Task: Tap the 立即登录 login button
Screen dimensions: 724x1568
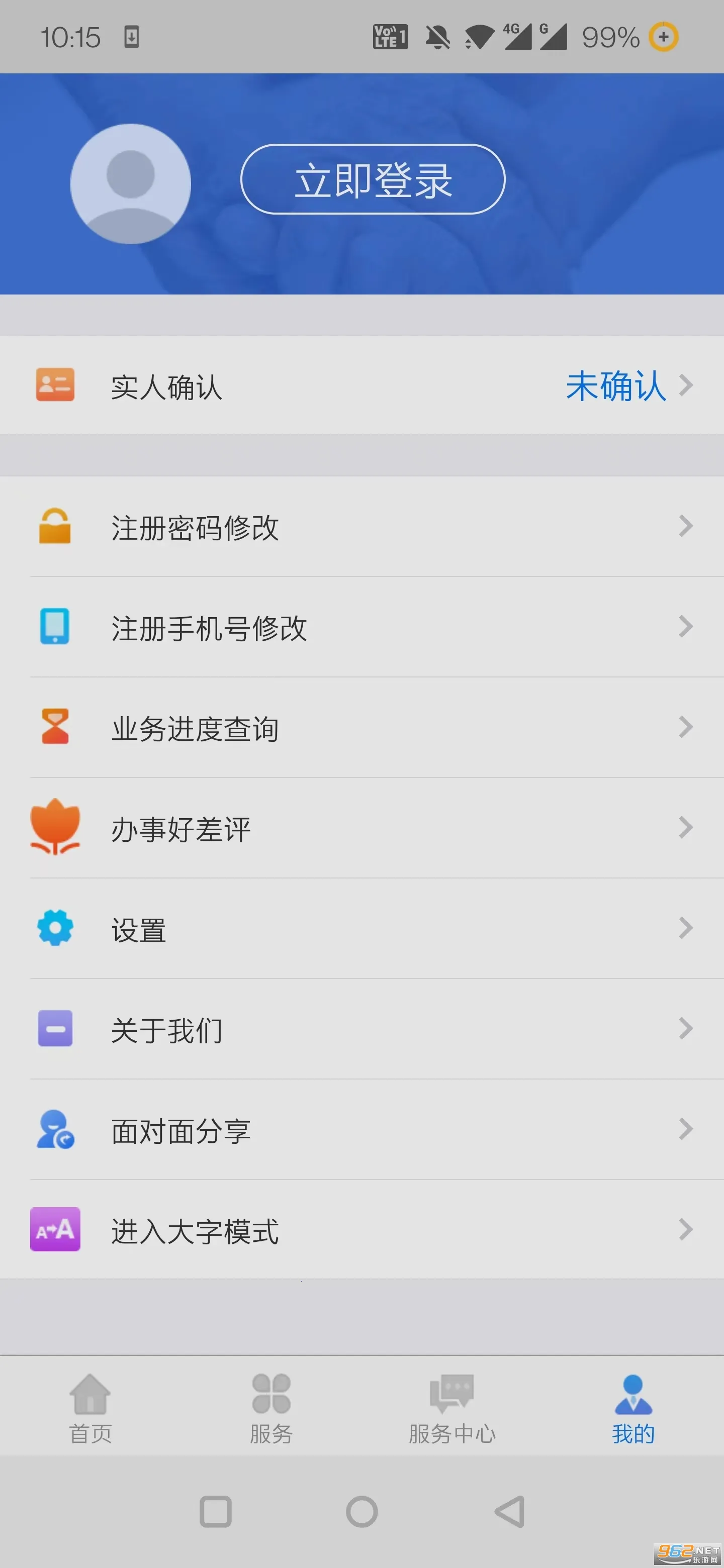Action: [x=373, y=179]
